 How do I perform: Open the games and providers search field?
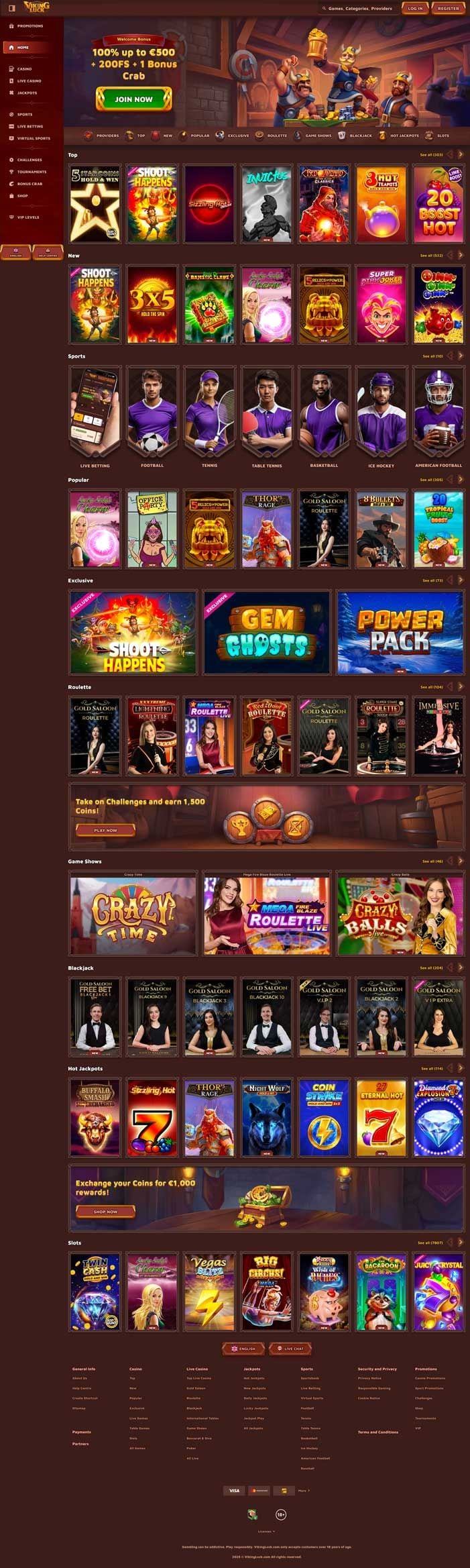tap(359, 9)
